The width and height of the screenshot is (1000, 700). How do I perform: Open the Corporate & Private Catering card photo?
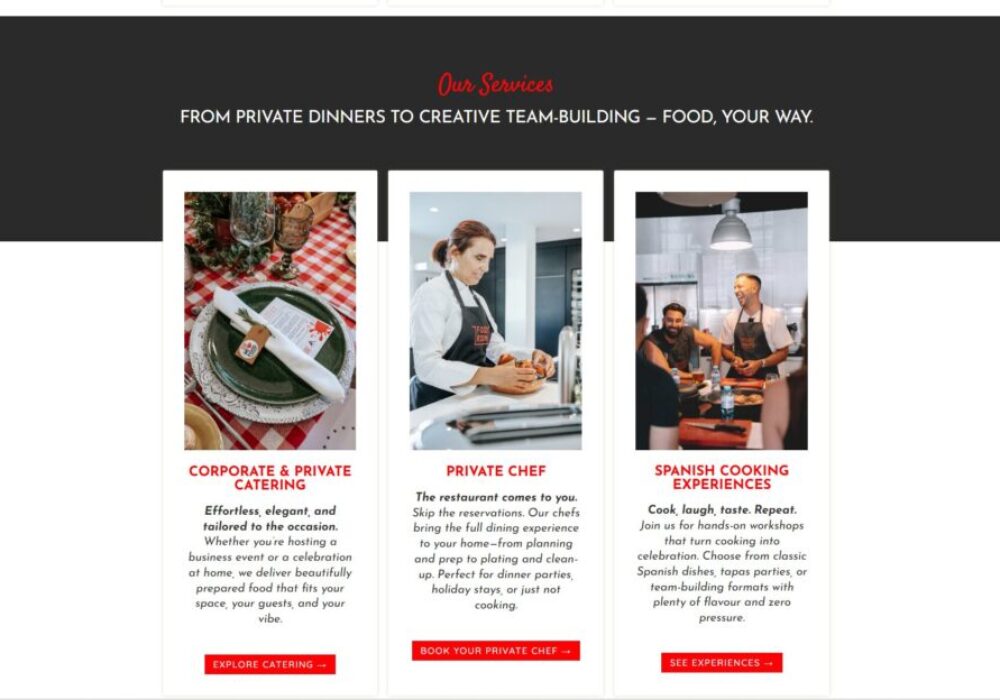[x=270, y=321]
